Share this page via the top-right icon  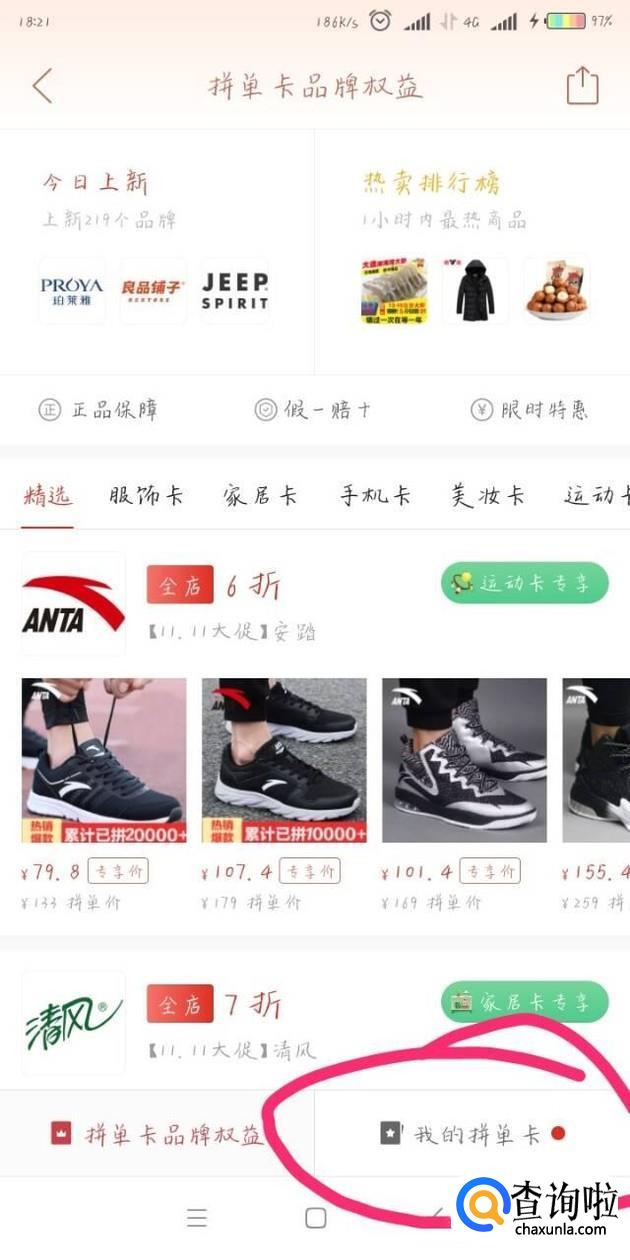tap(582, 86)
